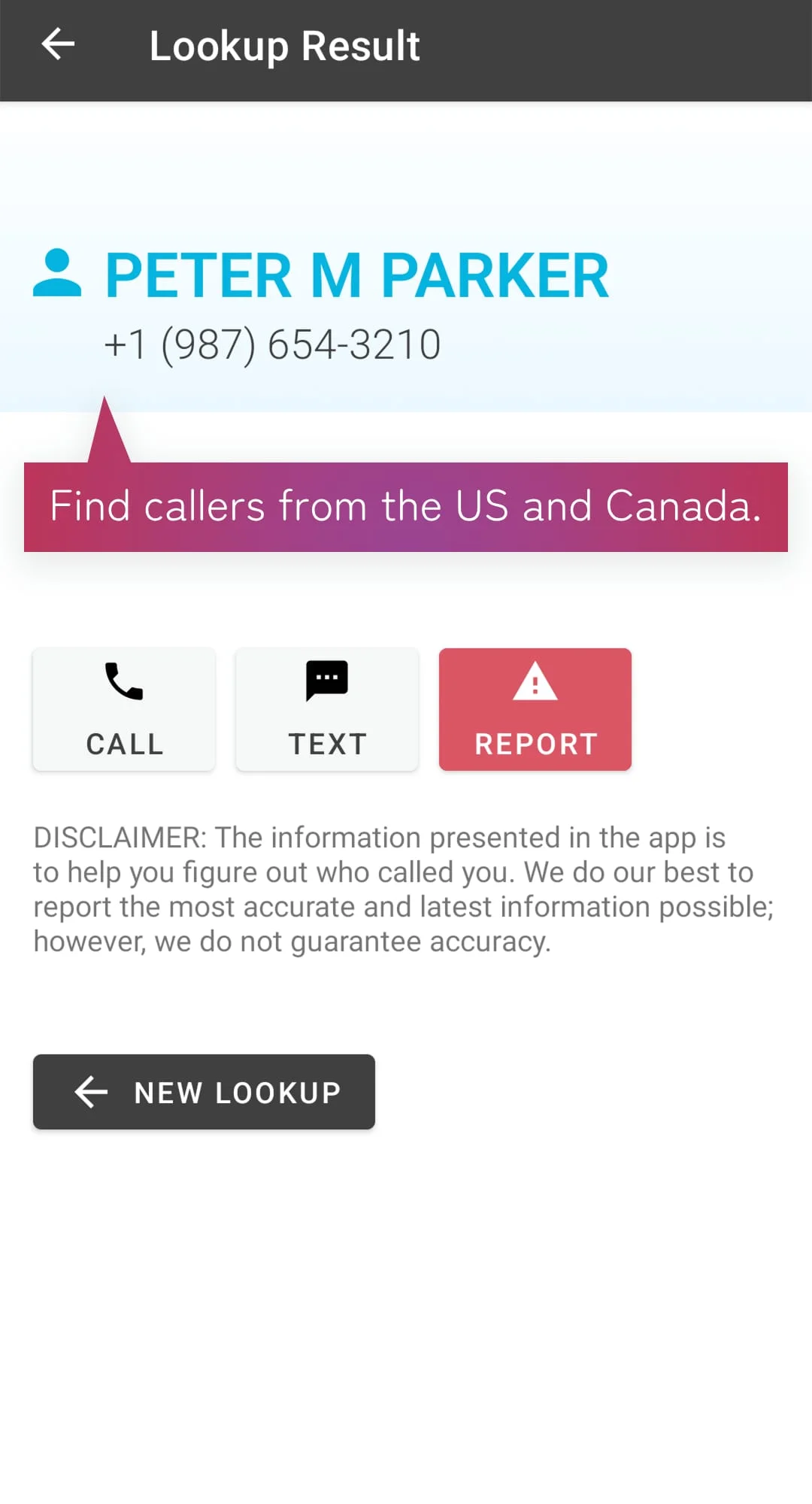This screenshot has height=1504, width=812.
Task: Click the message bubble icon above TEXT
Action: coord(326,681)
